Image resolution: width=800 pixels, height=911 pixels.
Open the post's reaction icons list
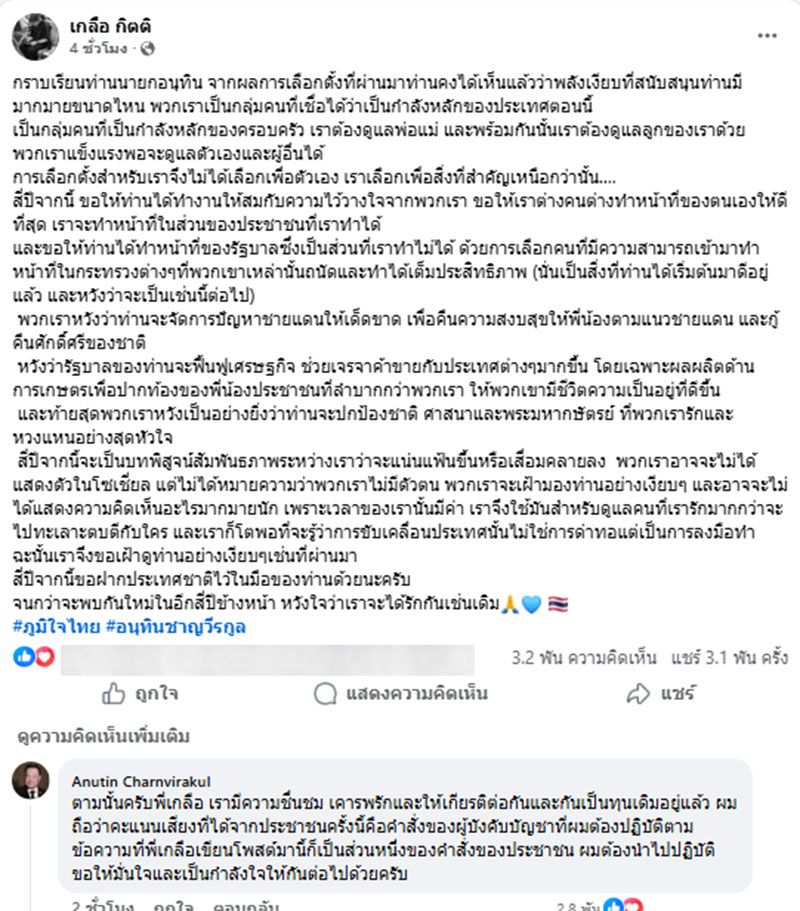35,657
